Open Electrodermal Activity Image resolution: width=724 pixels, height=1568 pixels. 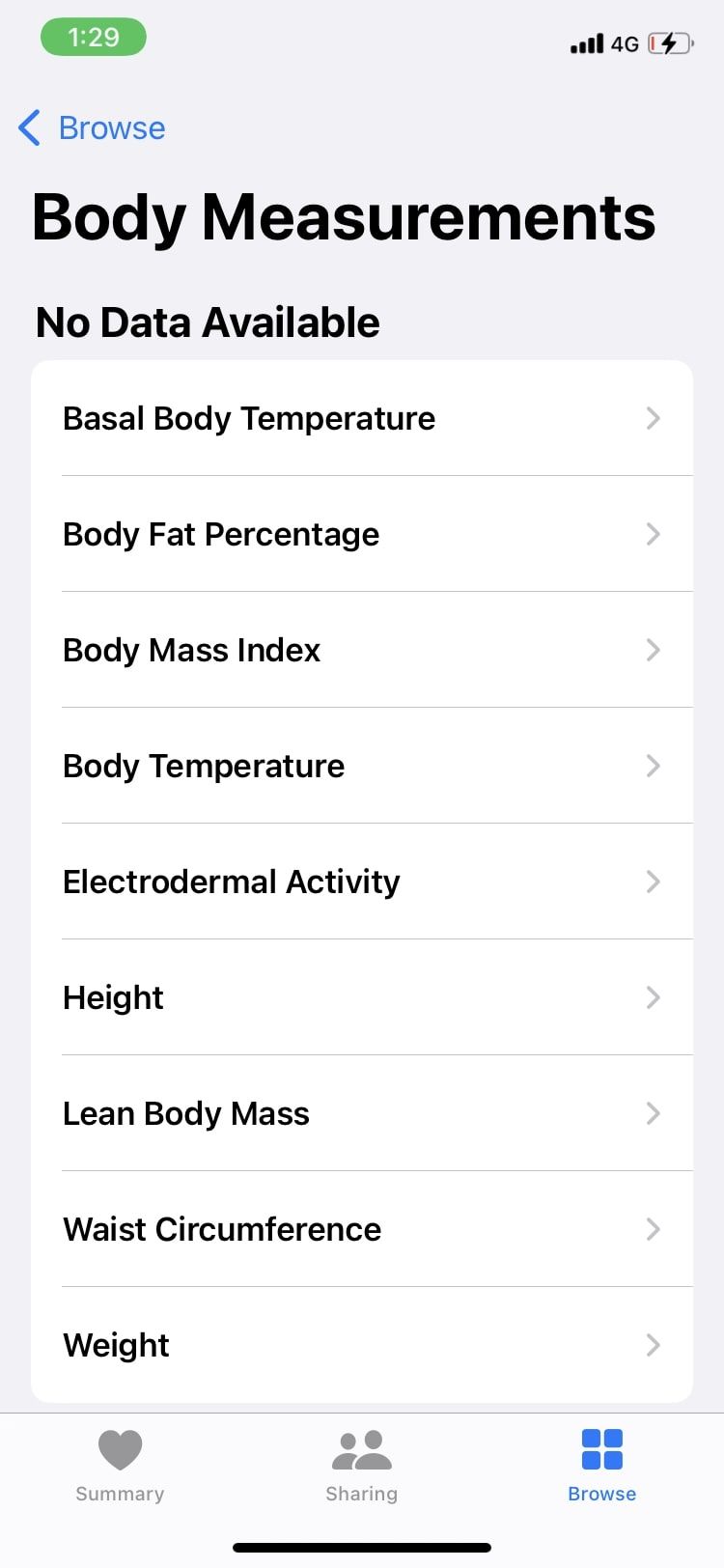[362, 882]
